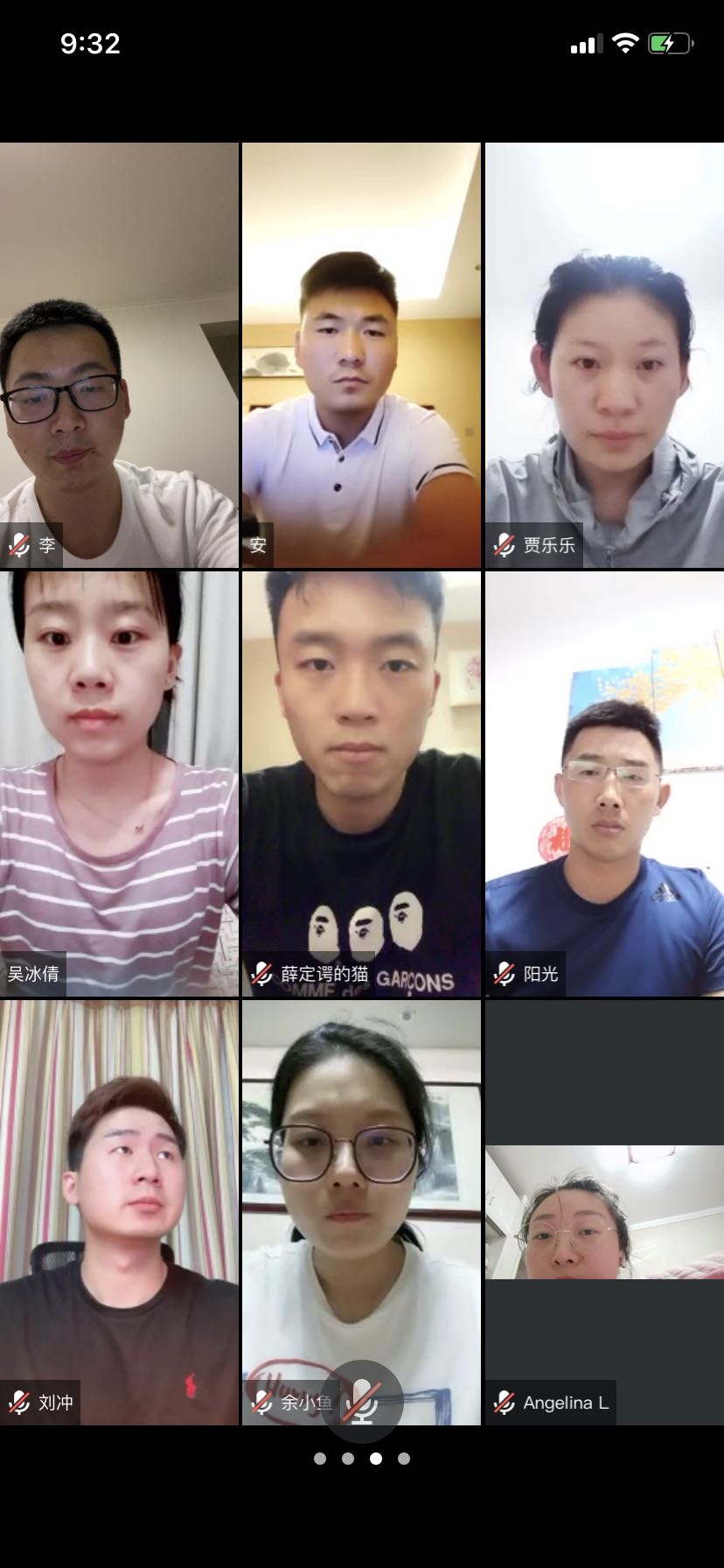The width and height of the screenshot is (724, 1568).
Task: Open 贾乐乐's video tile
Action: (604, 354)
